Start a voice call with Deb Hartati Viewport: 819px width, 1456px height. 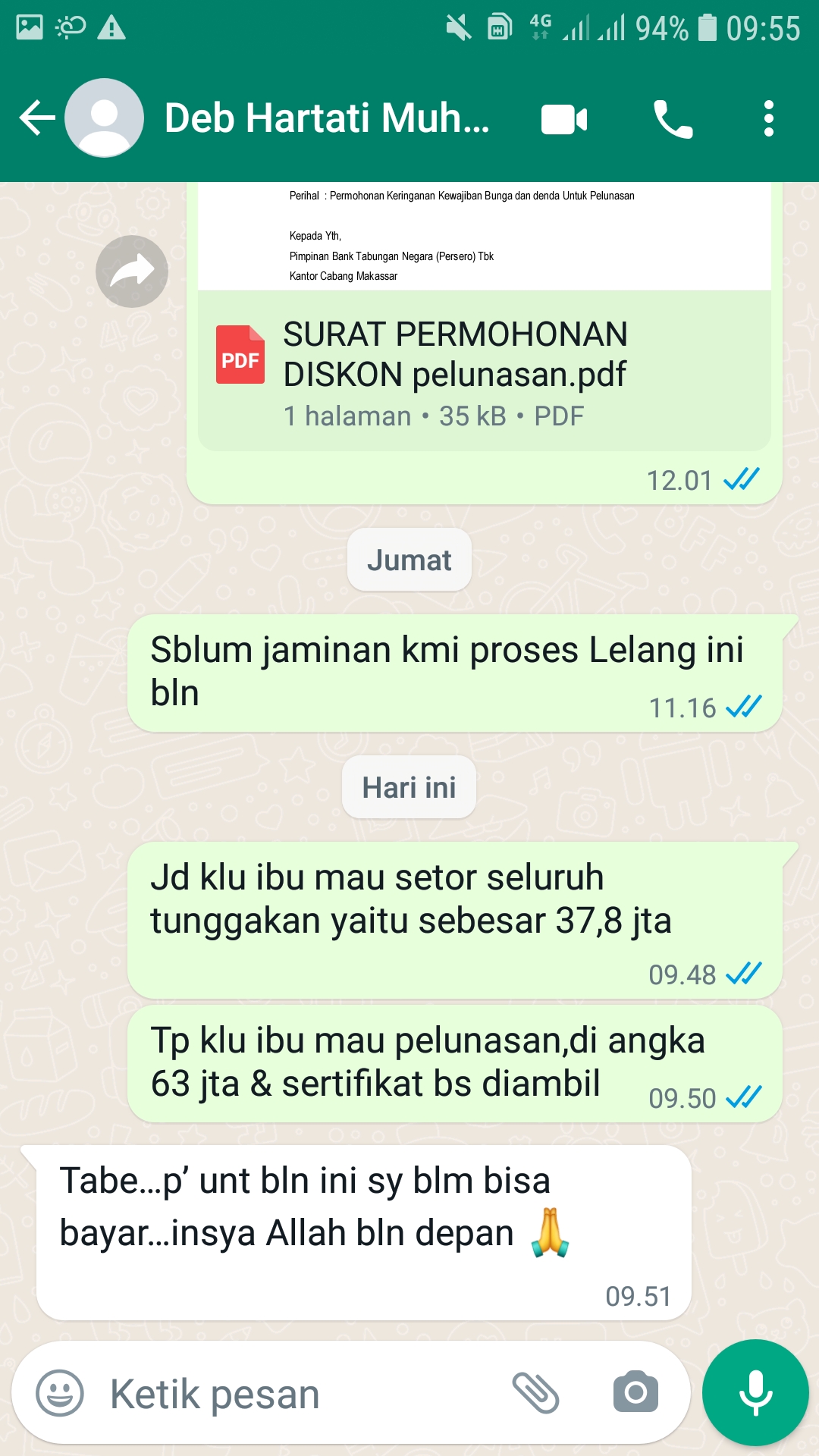point(673,120)
